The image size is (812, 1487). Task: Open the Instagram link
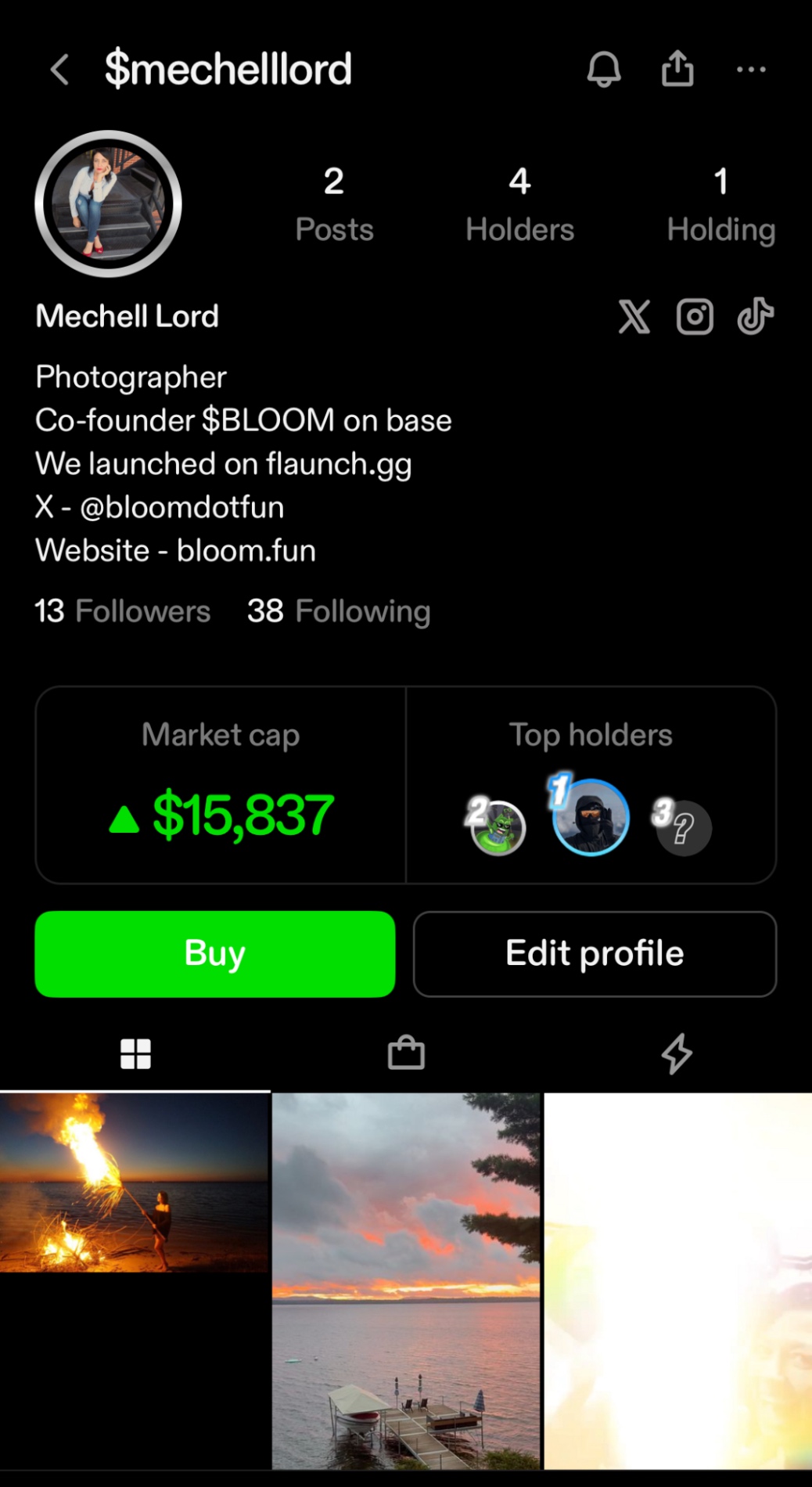695,317
